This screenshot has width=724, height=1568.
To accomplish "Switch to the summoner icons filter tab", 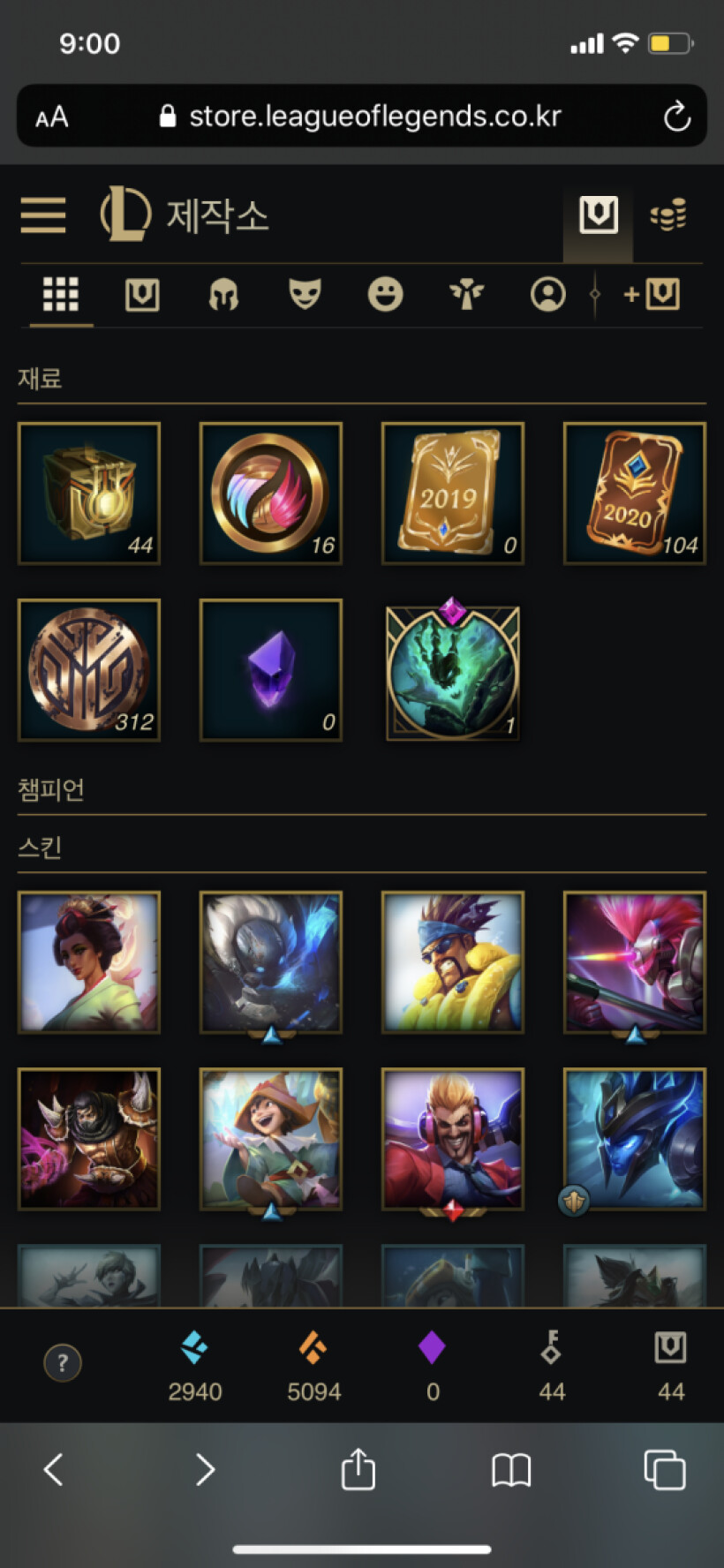I will [547, 294].
